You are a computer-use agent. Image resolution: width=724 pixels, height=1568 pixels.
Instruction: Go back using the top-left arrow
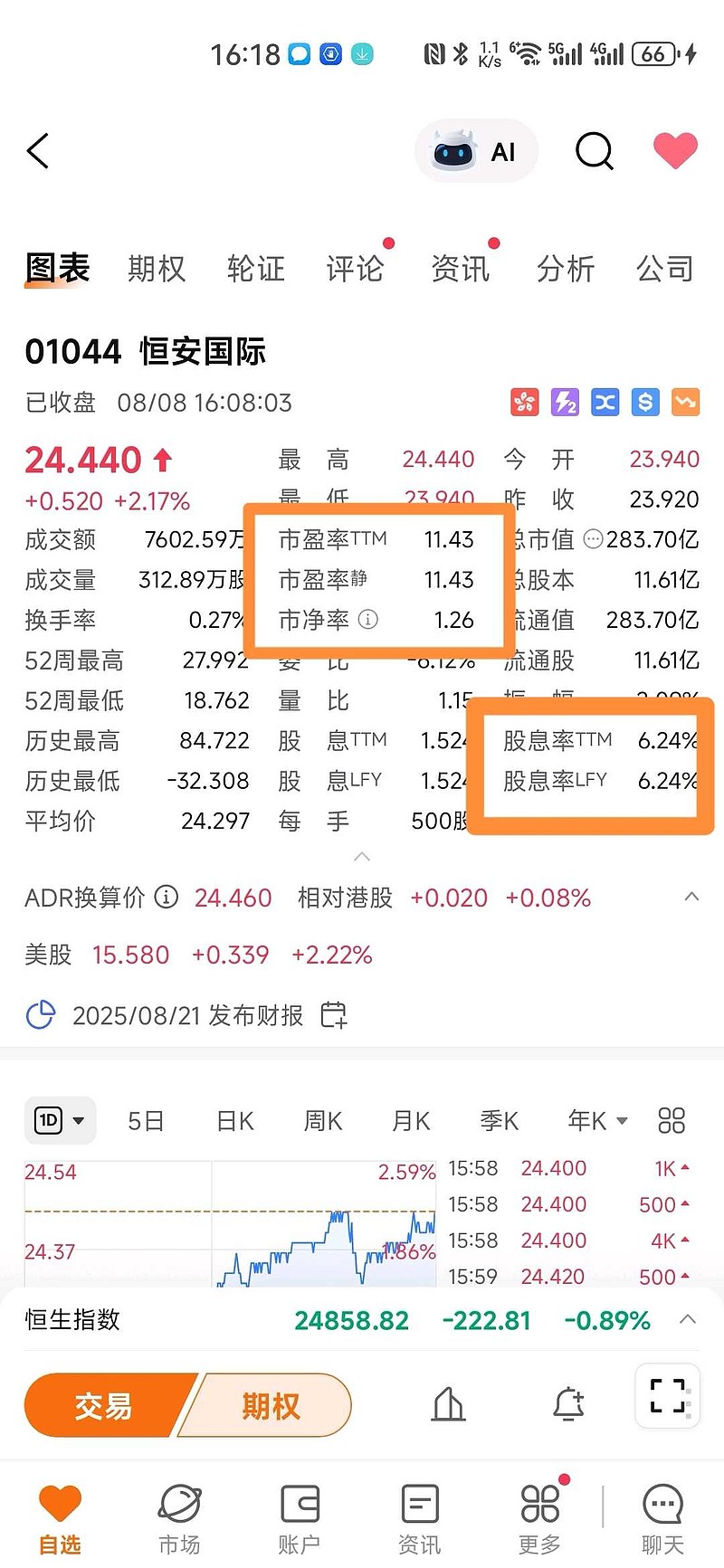(x=38, y=151)
